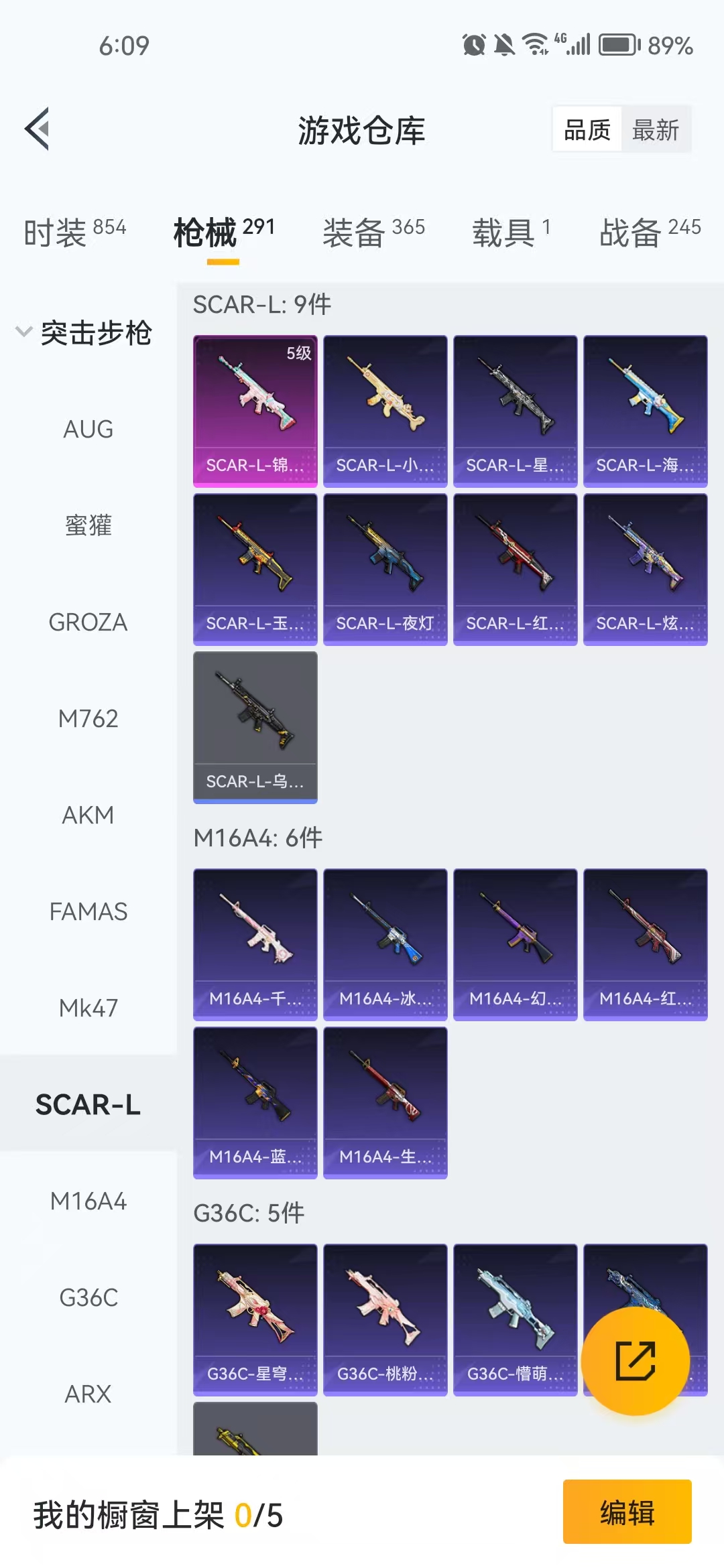Switch to the 时装 tab
Viewport: 724px width, 1568px height.
[74, 233]
